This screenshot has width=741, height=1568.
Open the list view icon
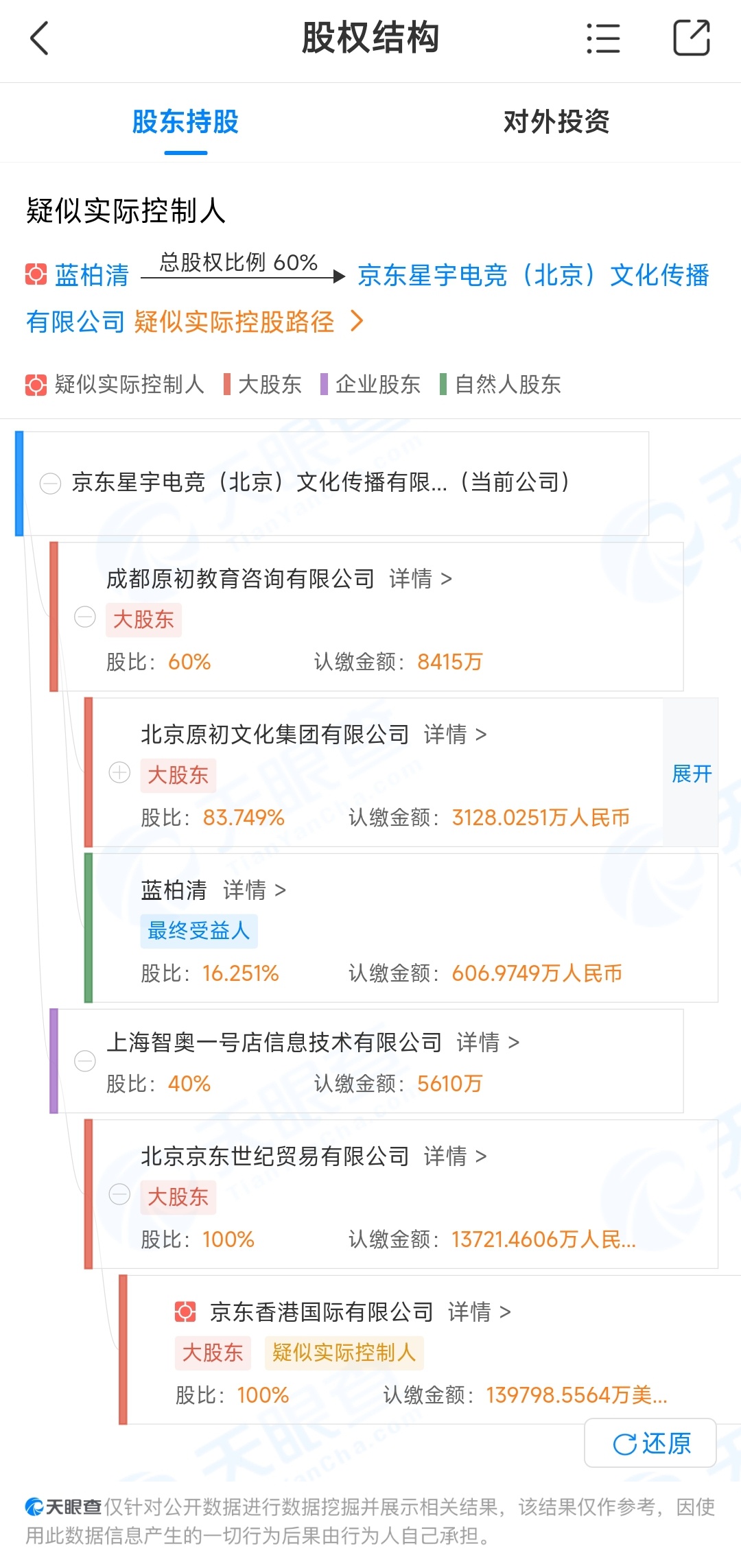(603, 38)
